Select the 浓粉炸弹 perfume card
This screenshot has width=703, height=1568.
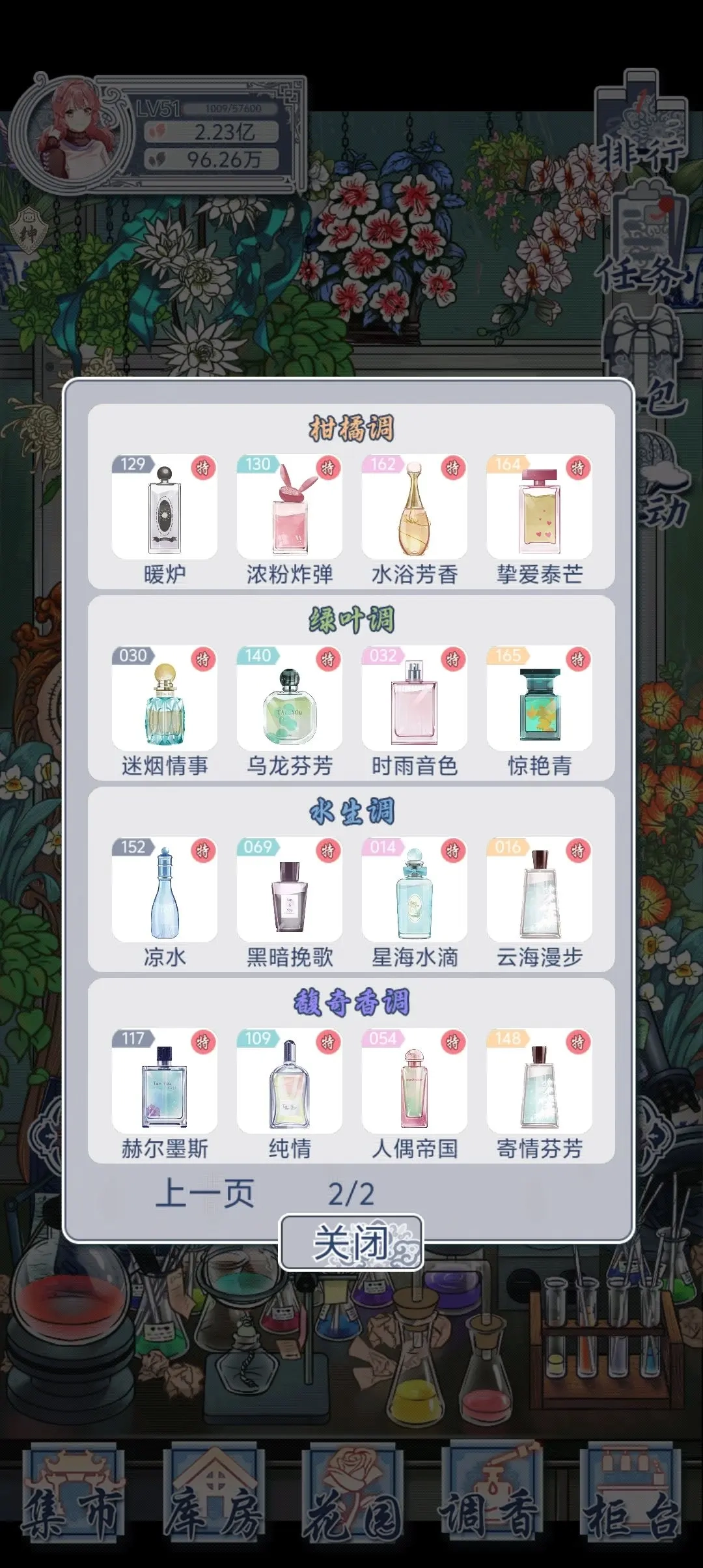pyautogui.click(x=289, y=508)
